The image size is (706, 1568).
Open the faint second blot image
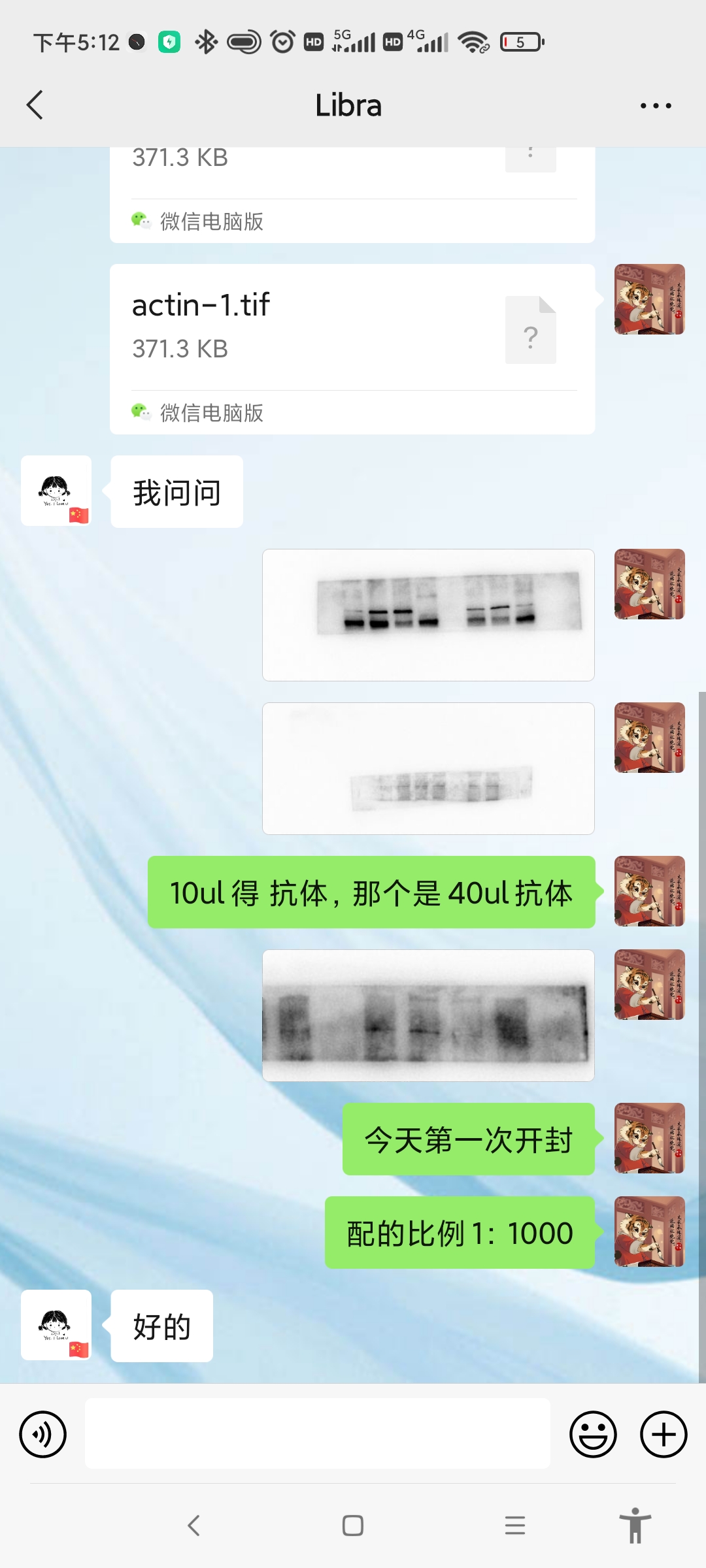pos(428,768)
